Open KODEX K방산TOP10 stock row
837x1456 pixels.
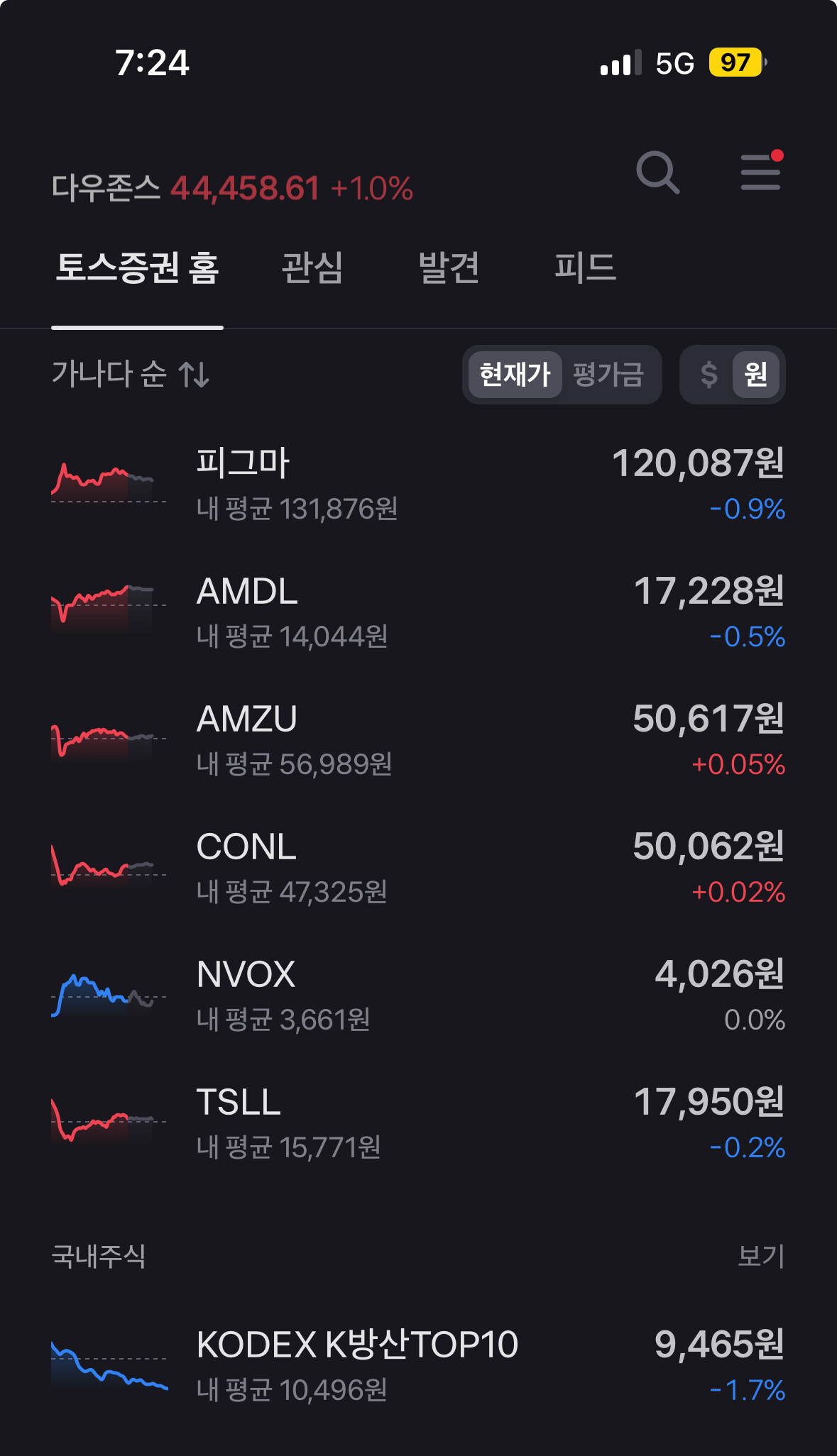418,1367
